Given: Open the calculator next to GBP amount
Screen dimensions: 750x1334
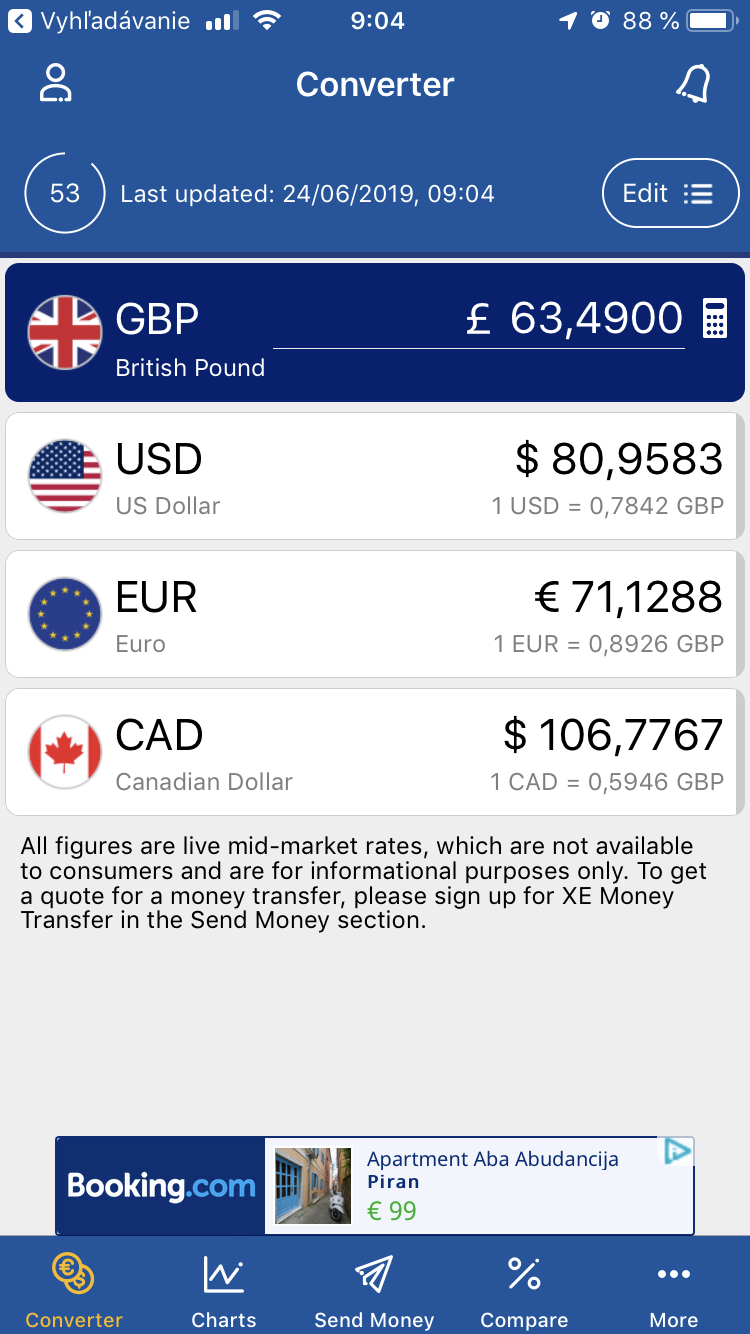Looking at the screenshot, I should tap(715, 318).
